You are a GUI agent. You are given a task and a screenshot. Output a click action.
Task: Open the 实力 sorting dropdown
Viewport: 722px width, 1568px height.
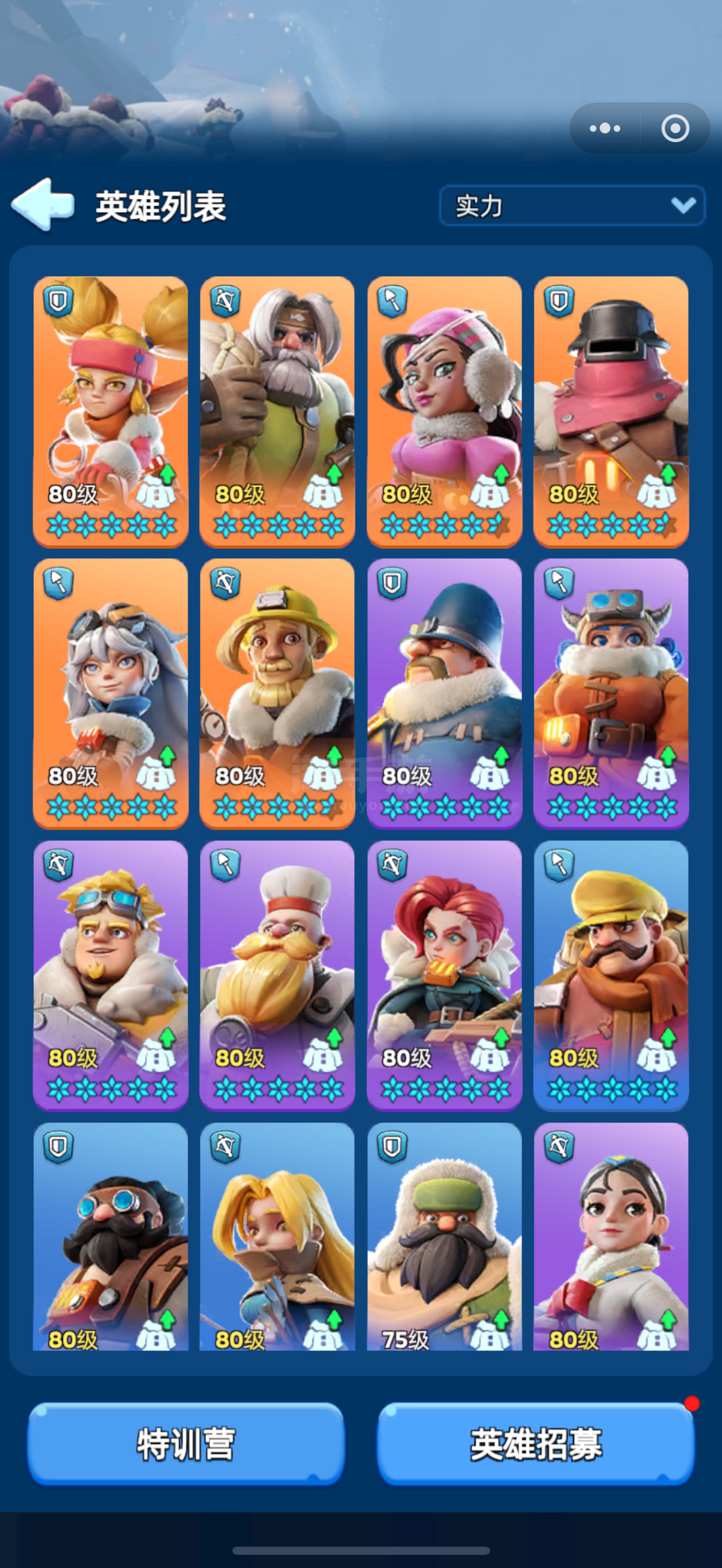coord(571,206)
